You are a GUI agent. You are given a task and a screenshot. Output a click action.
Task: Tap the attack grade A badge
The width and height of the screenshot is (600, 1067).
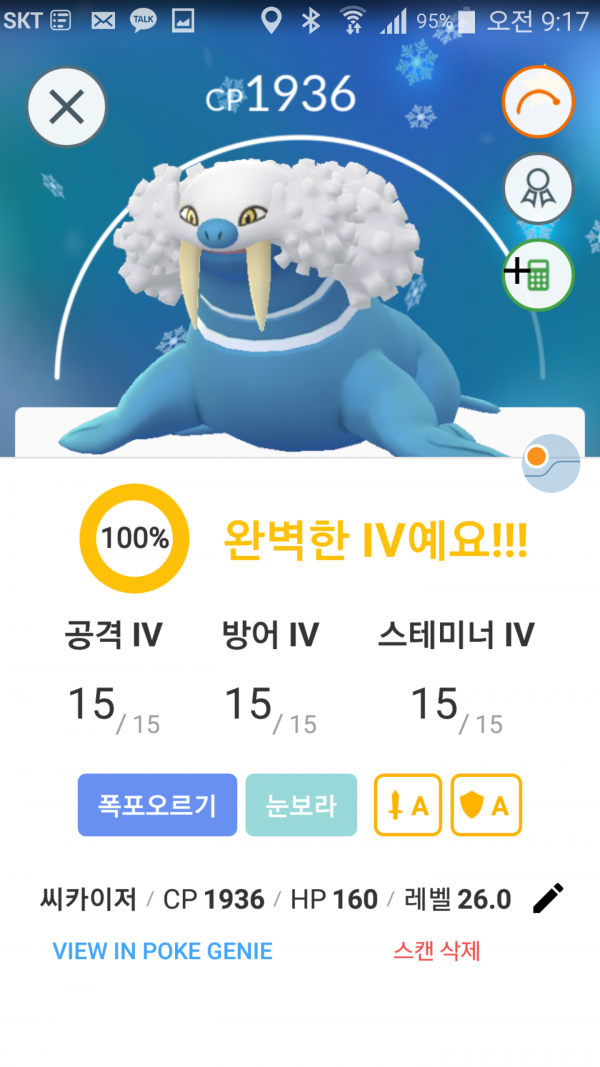[408, 805]
